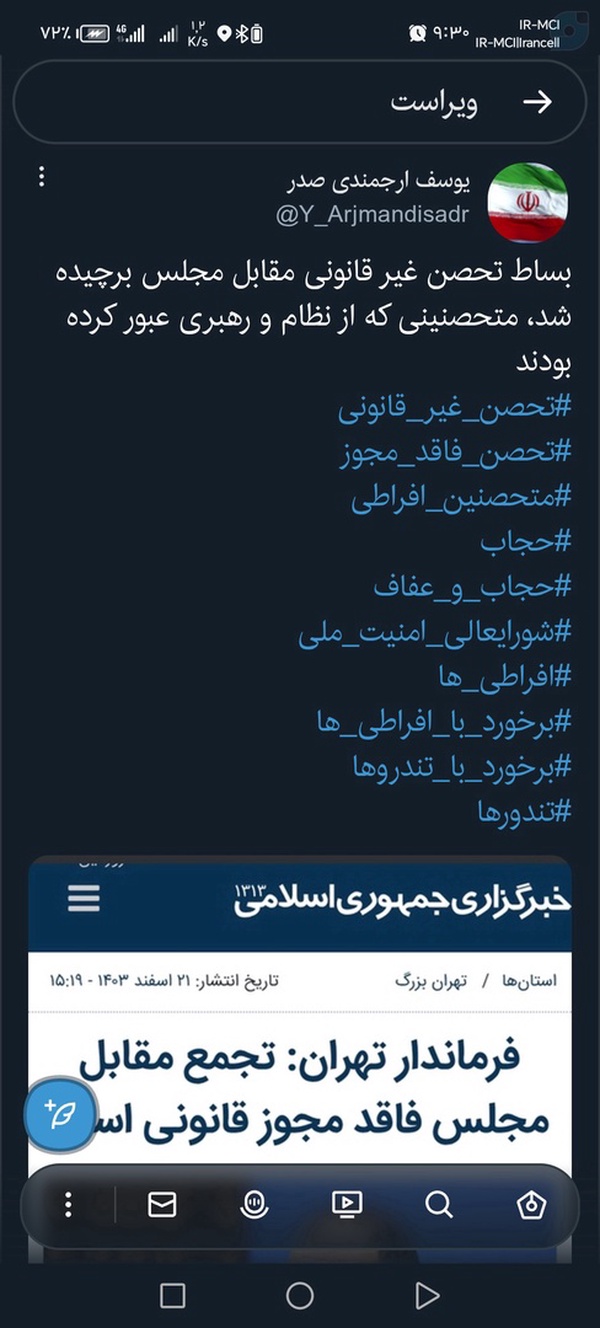Screen dimensions: 600x1328
Task: Open the hashtag #متحصنین_افراطی
Action: tap(461, 497)
